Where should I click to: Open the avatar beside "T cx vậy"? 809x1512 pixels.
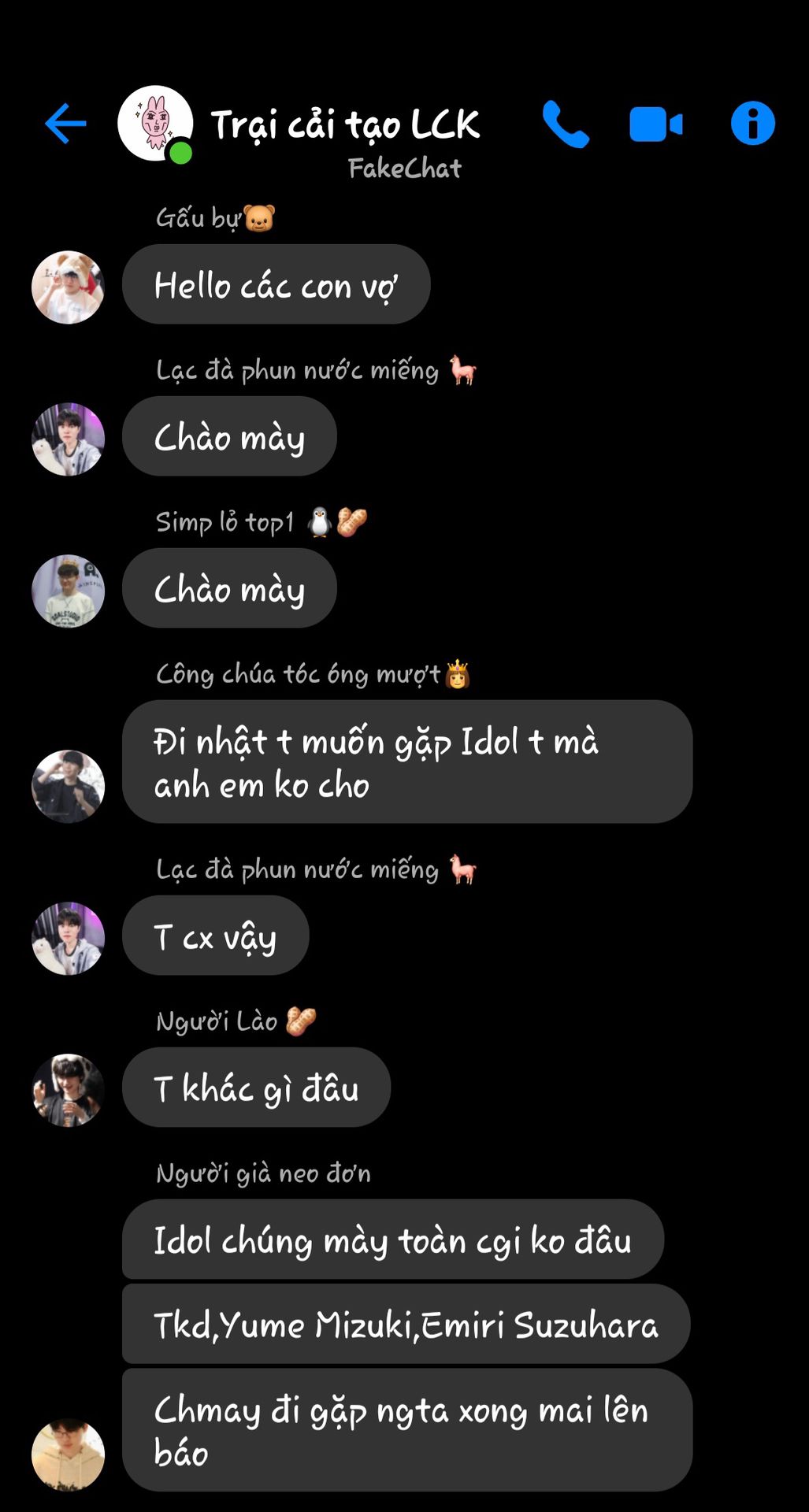[x=68, y=938]
